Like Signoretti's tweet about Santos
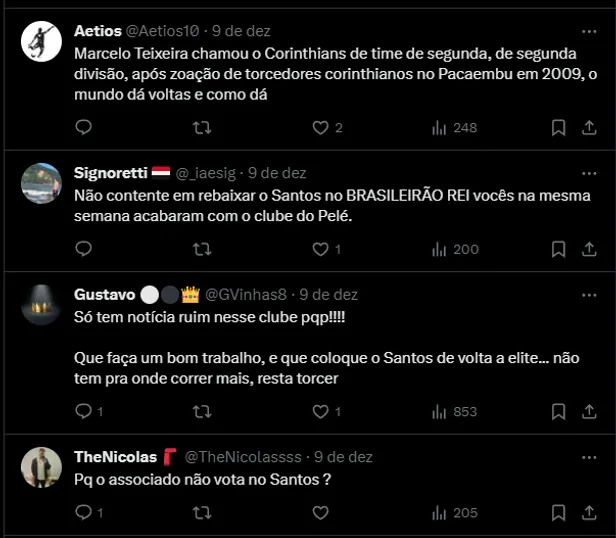 pos(321,249)
